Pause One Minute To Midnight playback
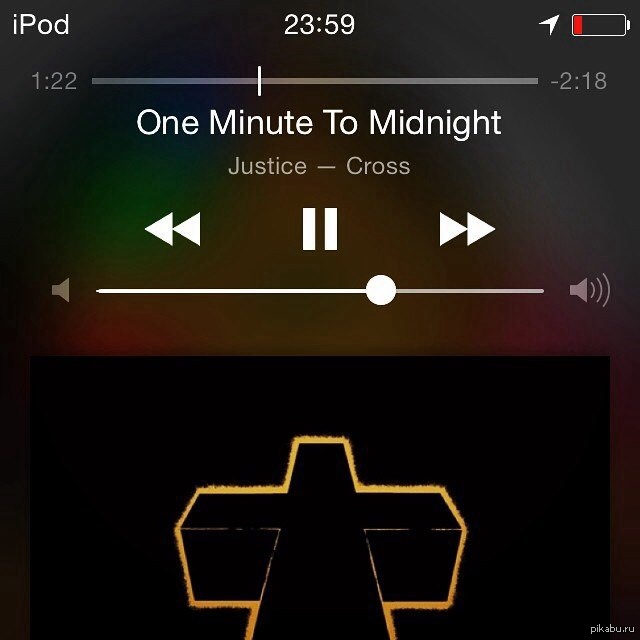This screenshot has width=640, height=640. coord(320,229)
